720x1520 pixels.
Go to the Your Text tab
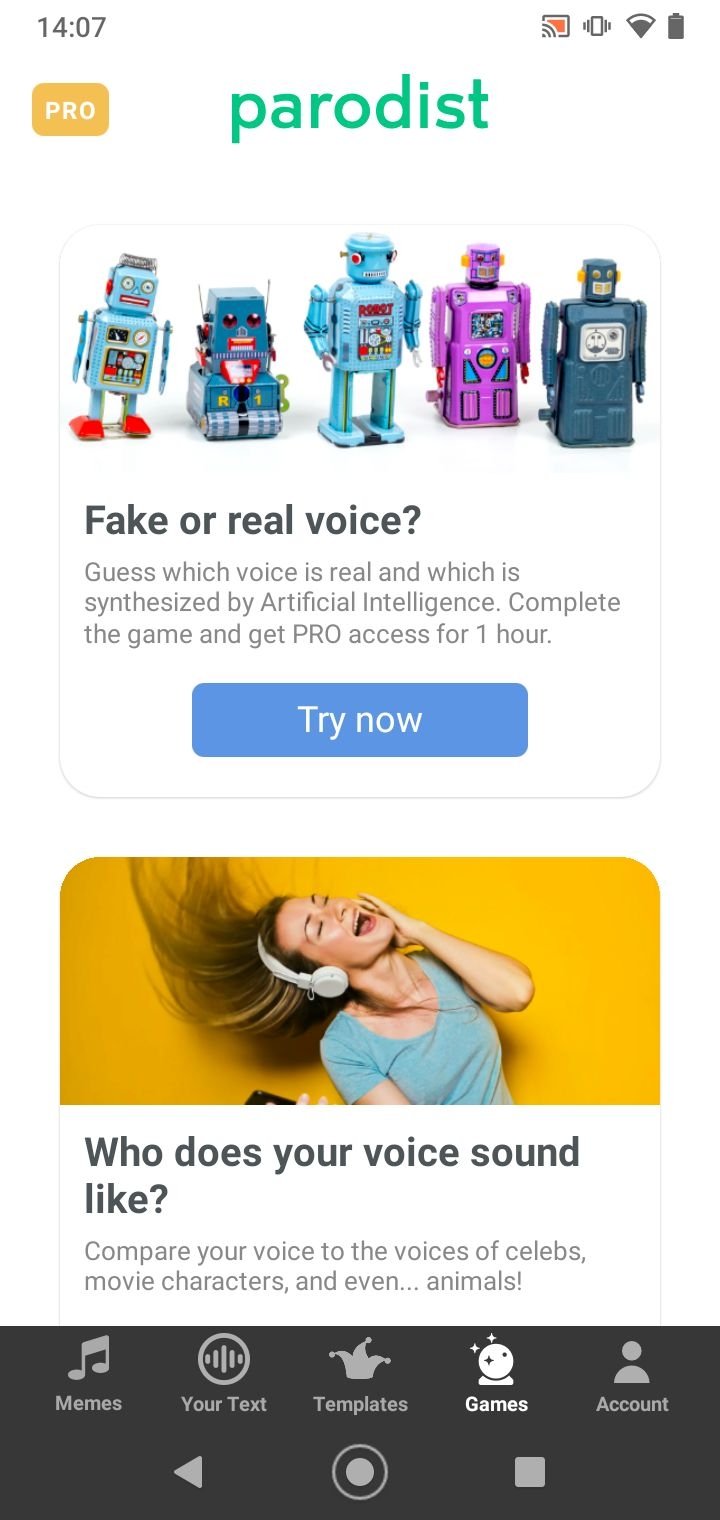coord(224,1375)
